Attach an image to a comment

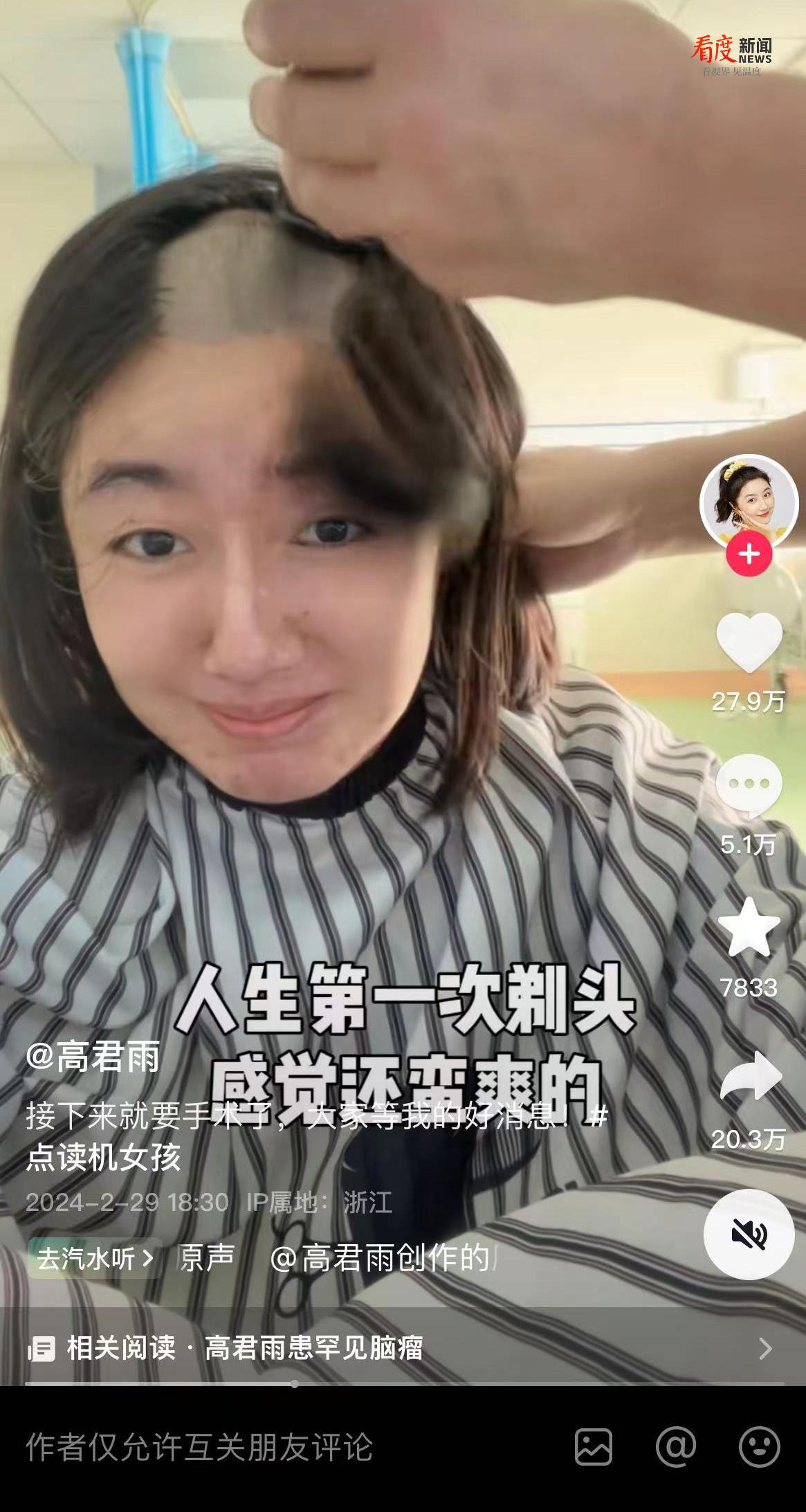593,1446
